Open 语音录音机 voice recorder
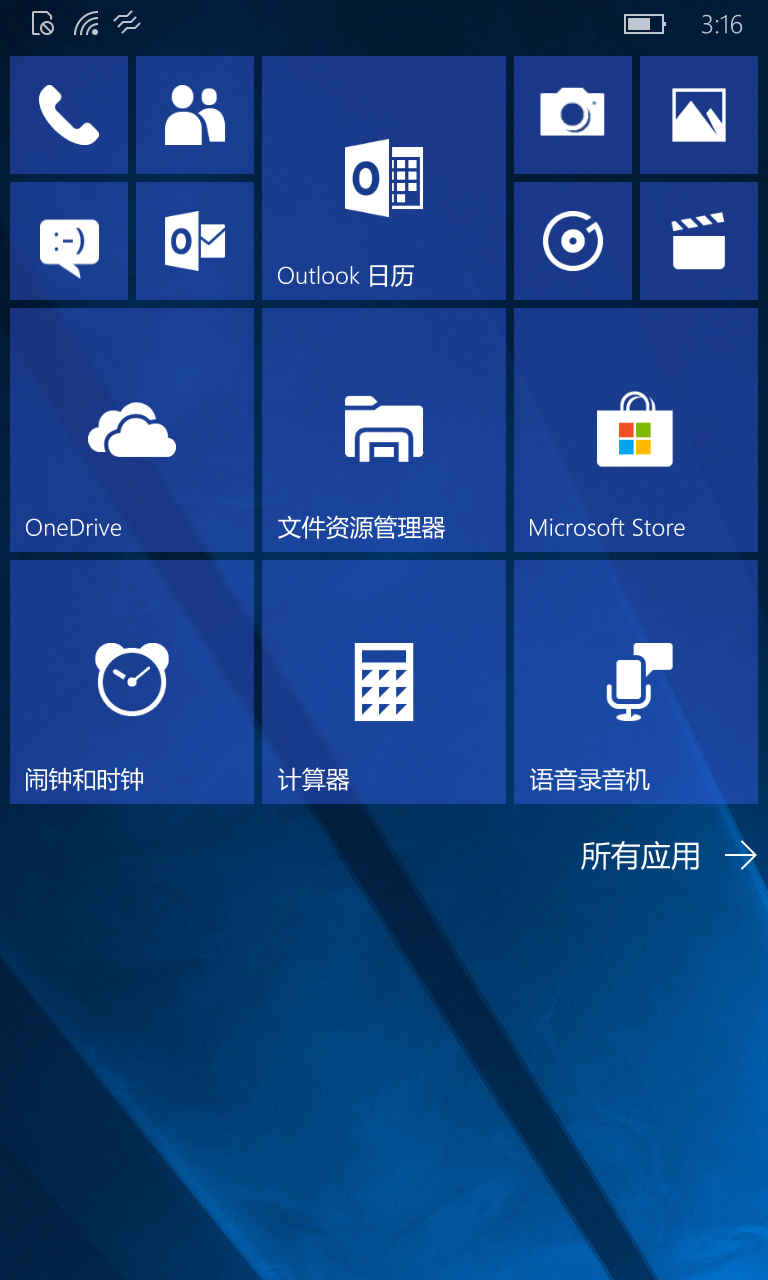This screenshot has width=768, height=1280. point(636,682)
